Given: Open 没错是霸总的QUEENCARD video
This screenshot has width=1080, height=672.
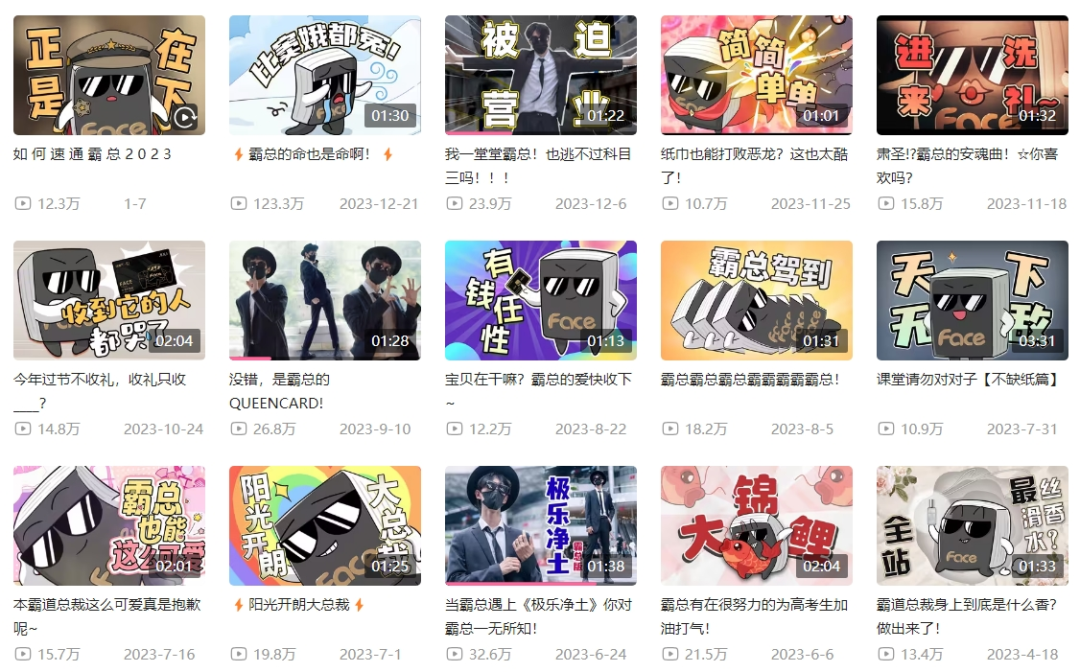Looking at the screenshot, I should (x=325, y=300).
